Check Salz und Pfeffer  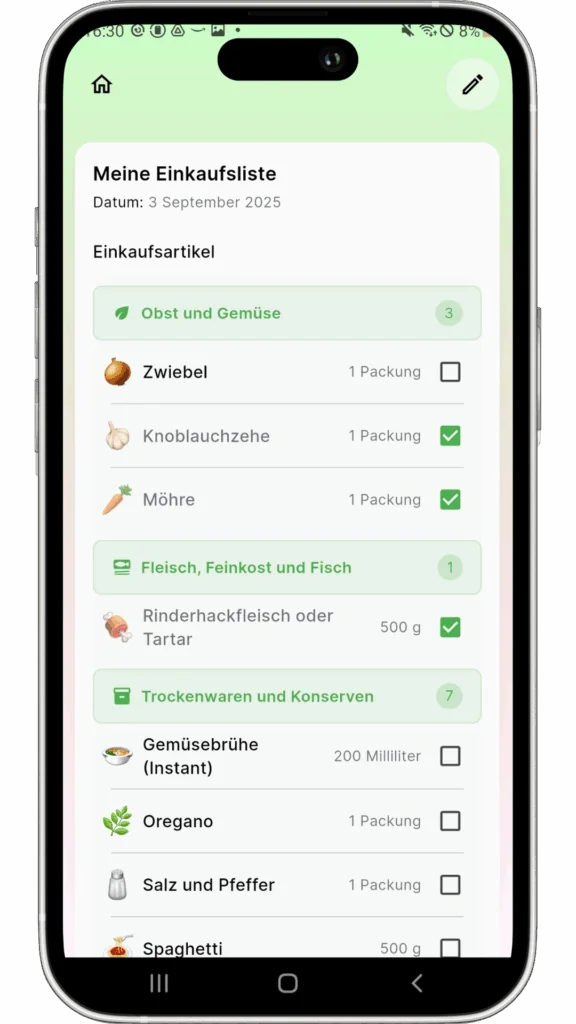pos(450,885)
